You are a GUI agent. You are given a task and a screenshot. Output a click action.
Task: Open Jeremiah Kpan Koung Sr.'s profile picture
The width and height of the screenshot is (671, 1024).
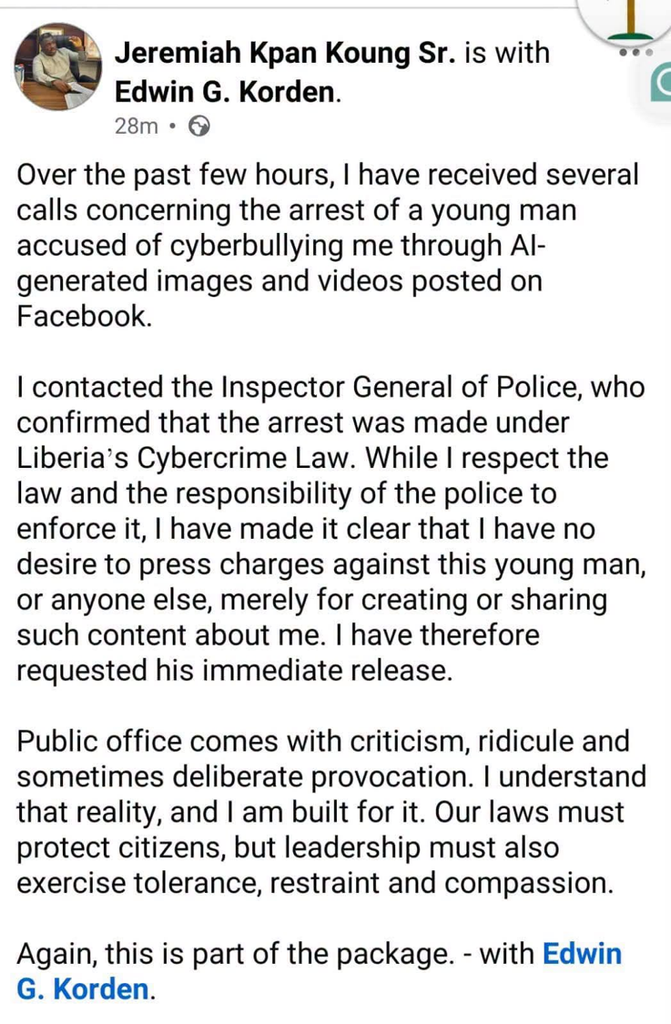click(x=59, y=67)
